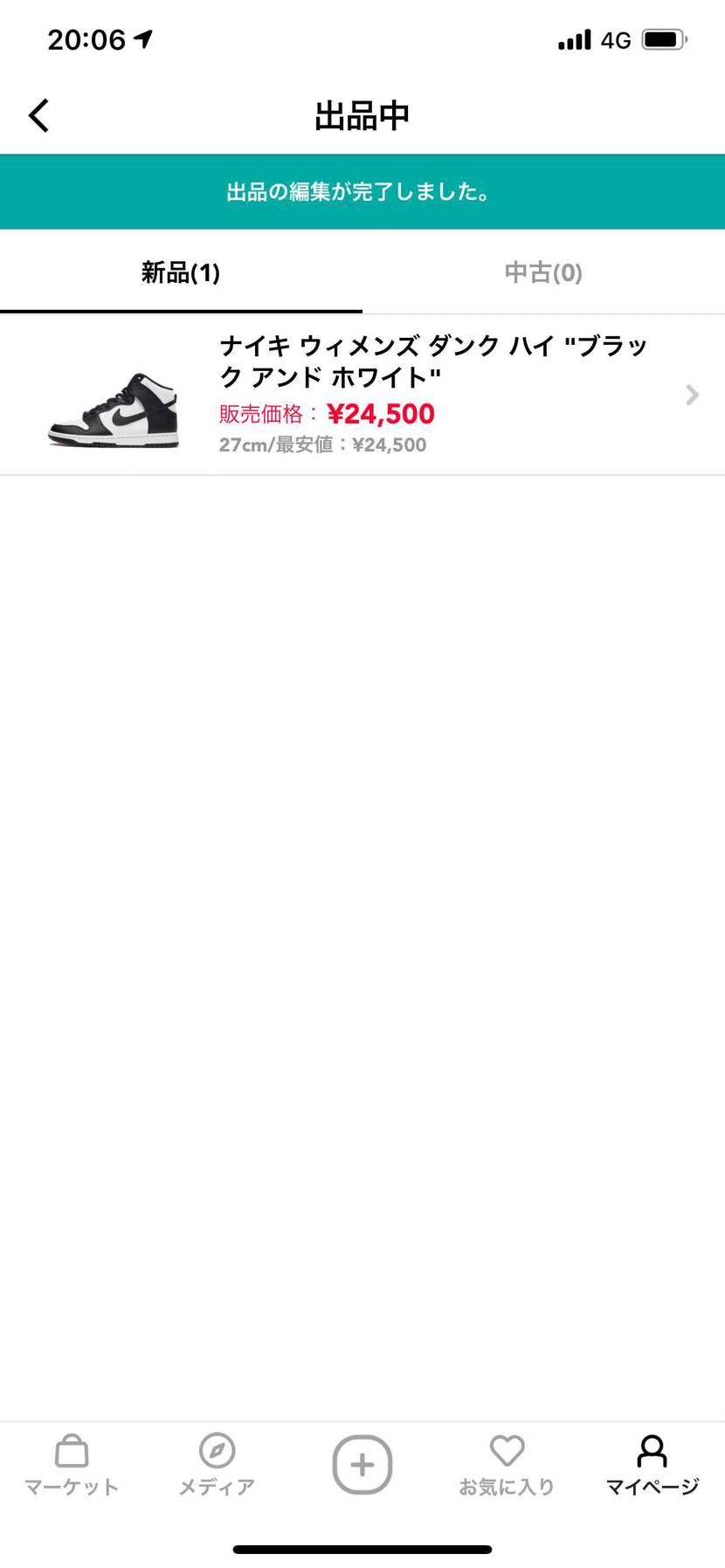Go back using the top-left arrow

[39, 115]
